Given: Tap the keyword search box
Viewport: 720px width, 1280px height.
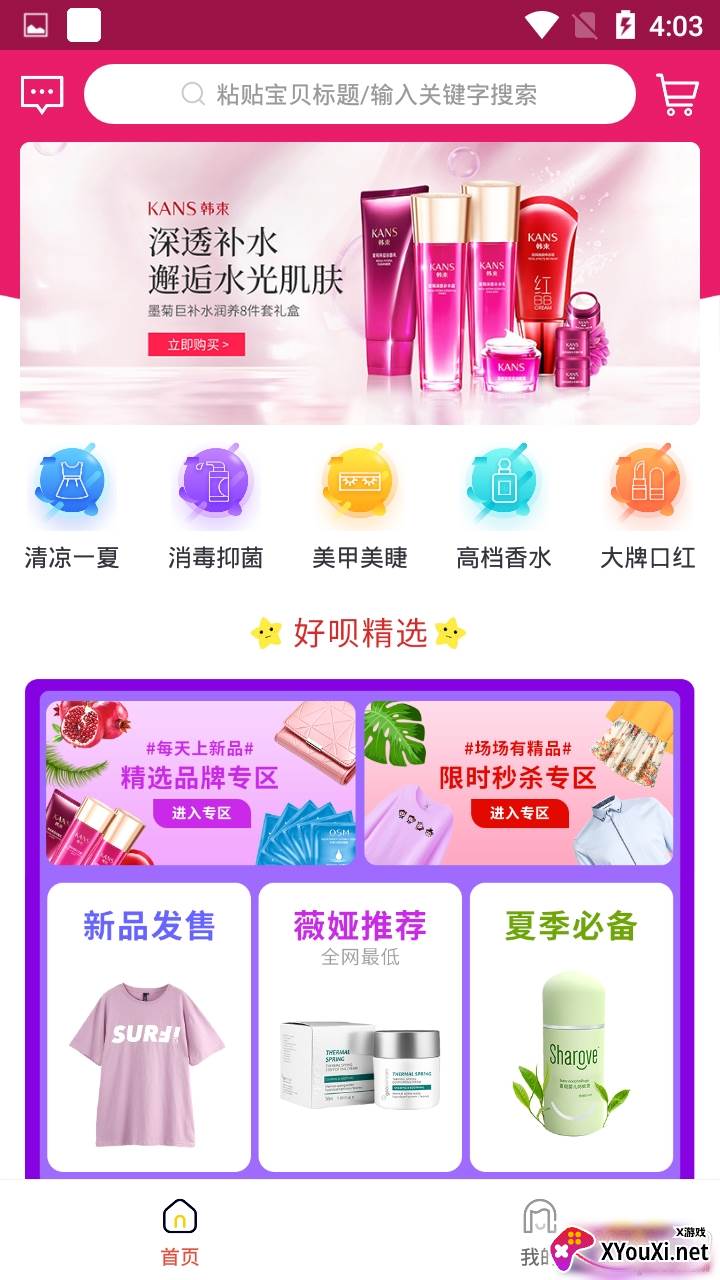Looking at the screenshot, I should point(360,95).
